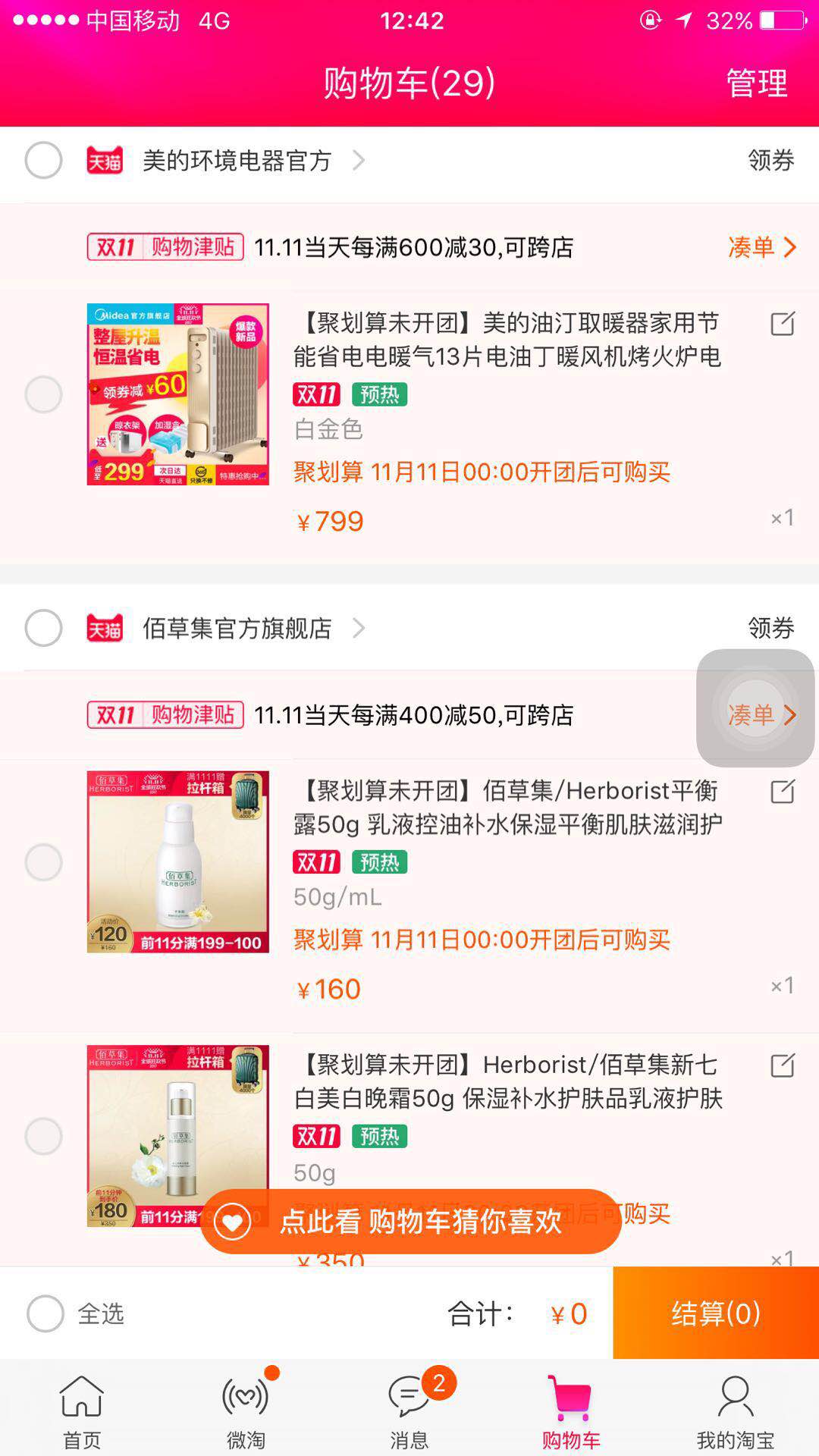Get coupons for 佰草集官方旗舰店
Viewport: 819px width, 1456px height.
tap(770, 628)
